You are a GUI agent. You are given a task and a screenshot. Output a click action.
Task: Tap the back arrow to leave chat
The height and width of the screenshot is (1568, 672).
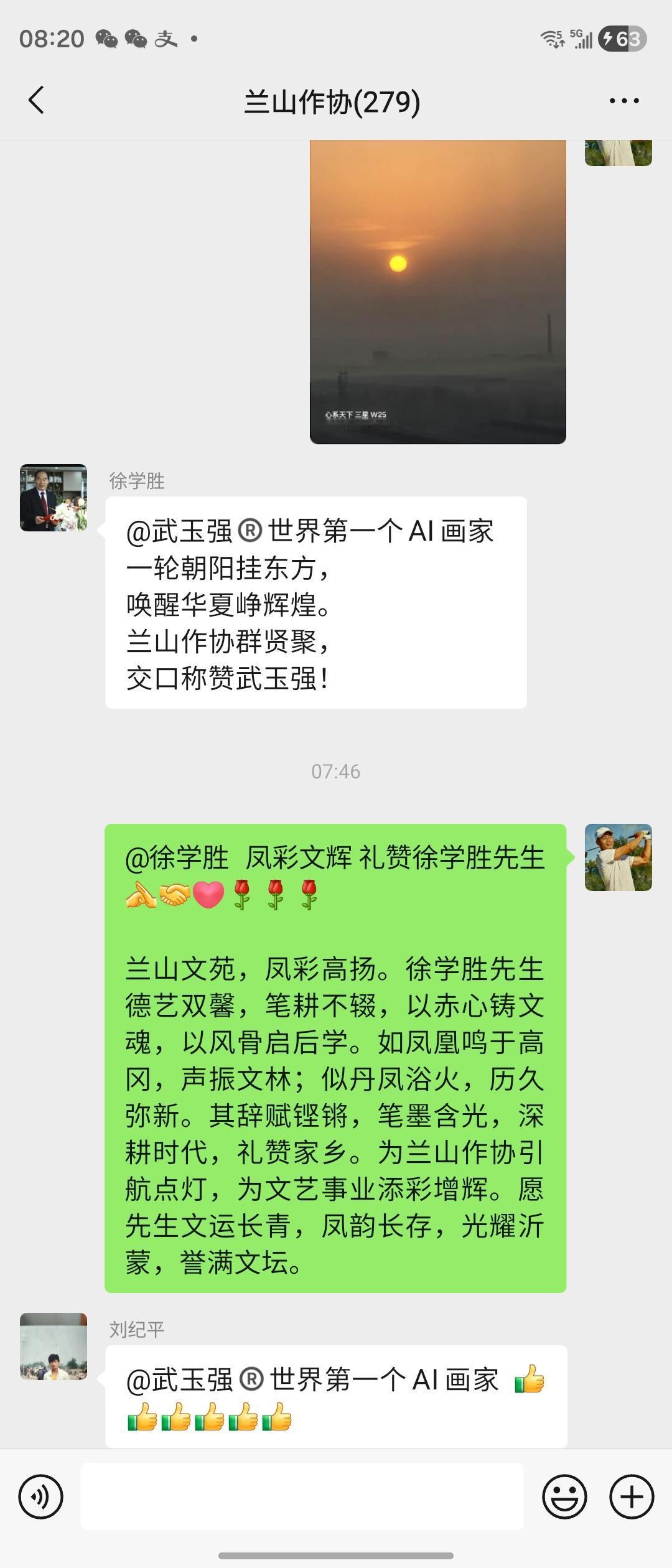pos(35,101)
